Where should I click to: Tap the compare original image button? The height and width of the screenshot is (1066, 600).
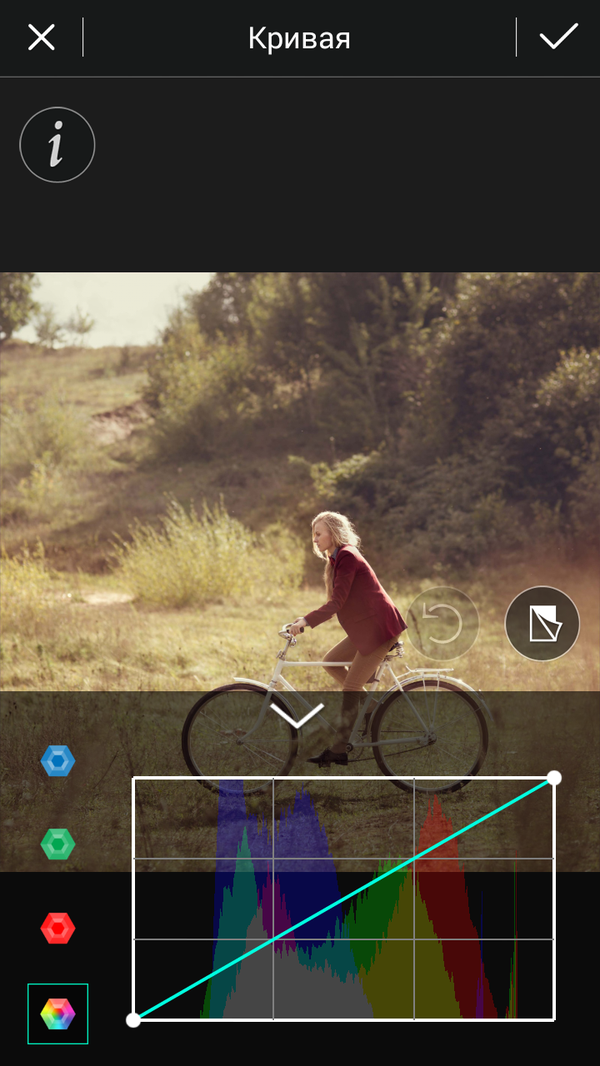pyautogui.click(x=542, y=623)
